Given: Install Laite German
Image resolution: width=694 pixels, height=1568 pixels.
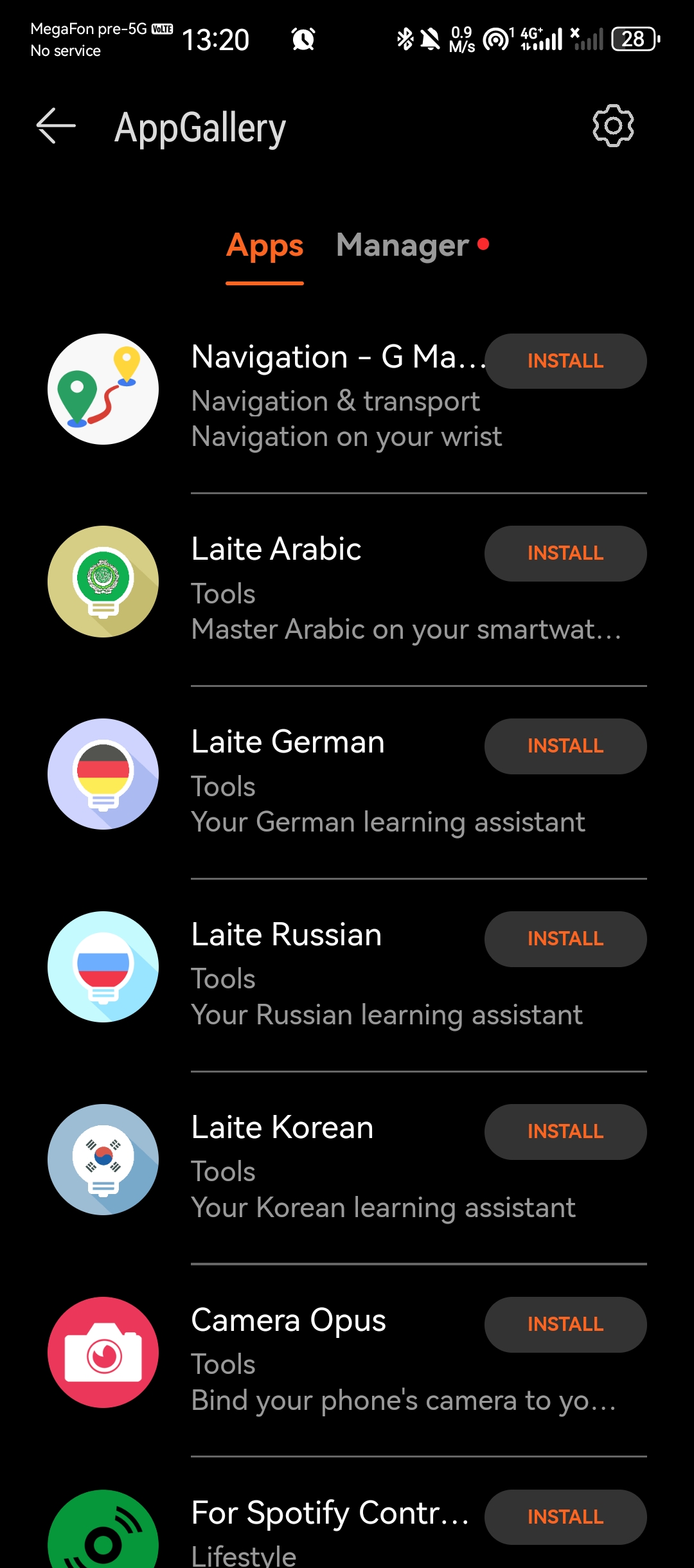Looking at the screenshot, I should click(x=565, y=746).
